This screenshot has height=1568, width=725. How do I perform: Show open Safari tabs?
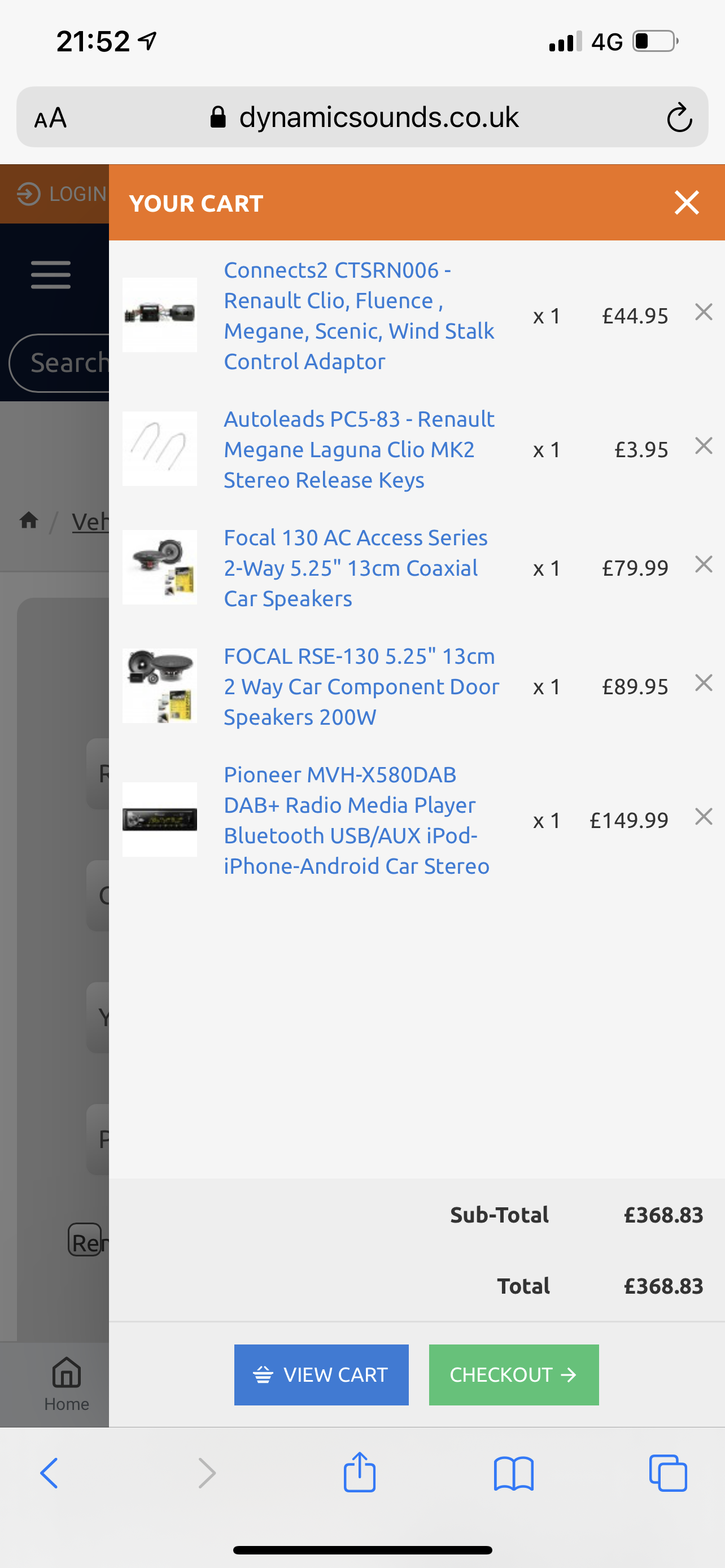point(668,1473)
